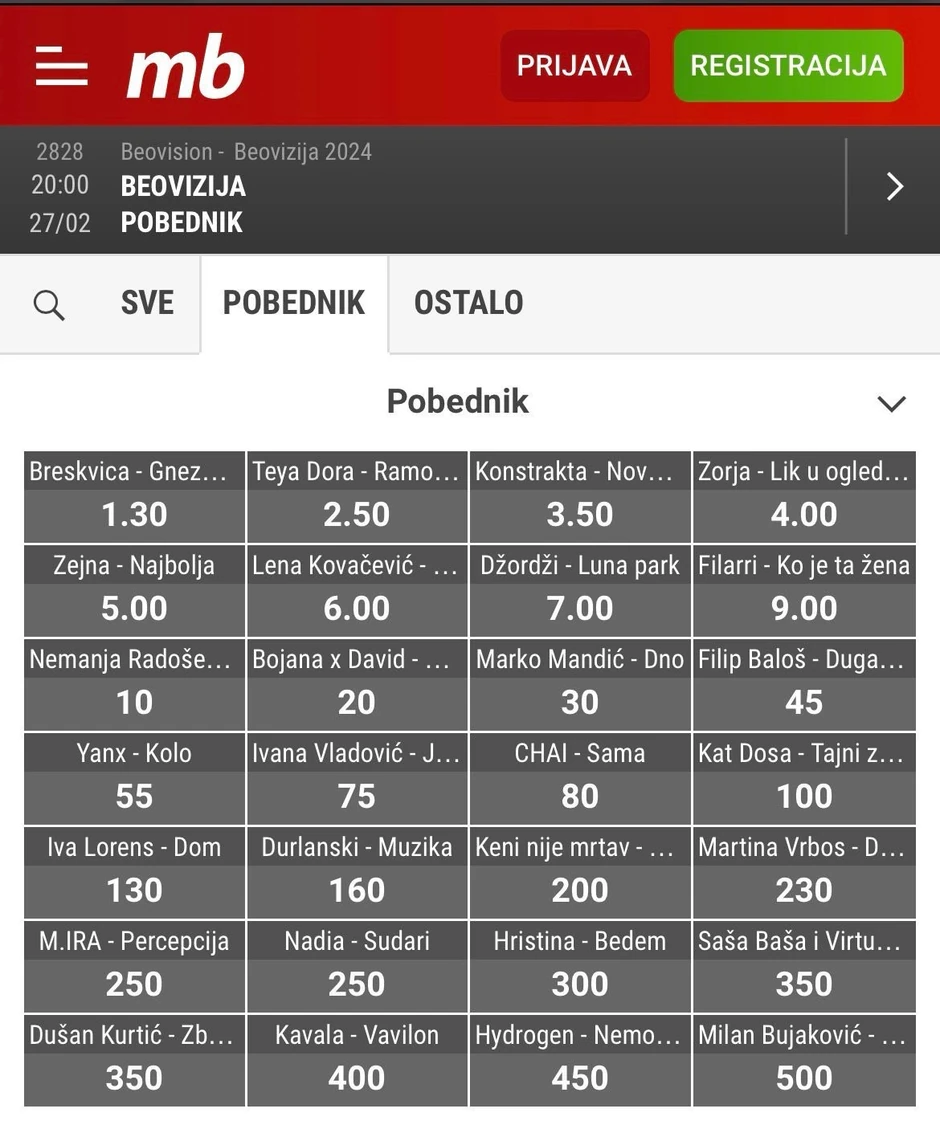The width and height of the screenshot is (940, 1129).
Task: Select Hristina - Bedem at 300
Action: click(x=580, y=965)
